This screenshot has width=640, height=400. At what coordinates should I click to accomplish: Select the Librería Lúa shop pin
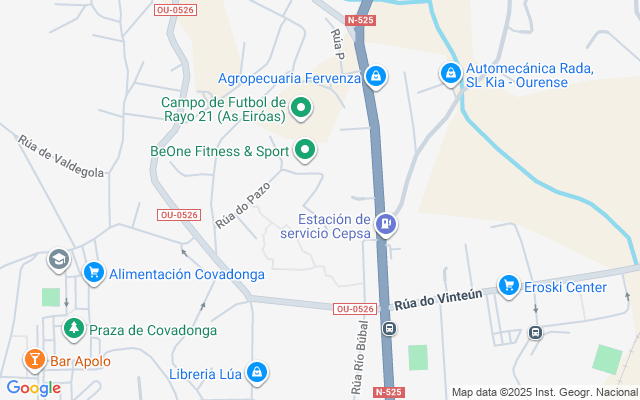(x=258, y=373)
